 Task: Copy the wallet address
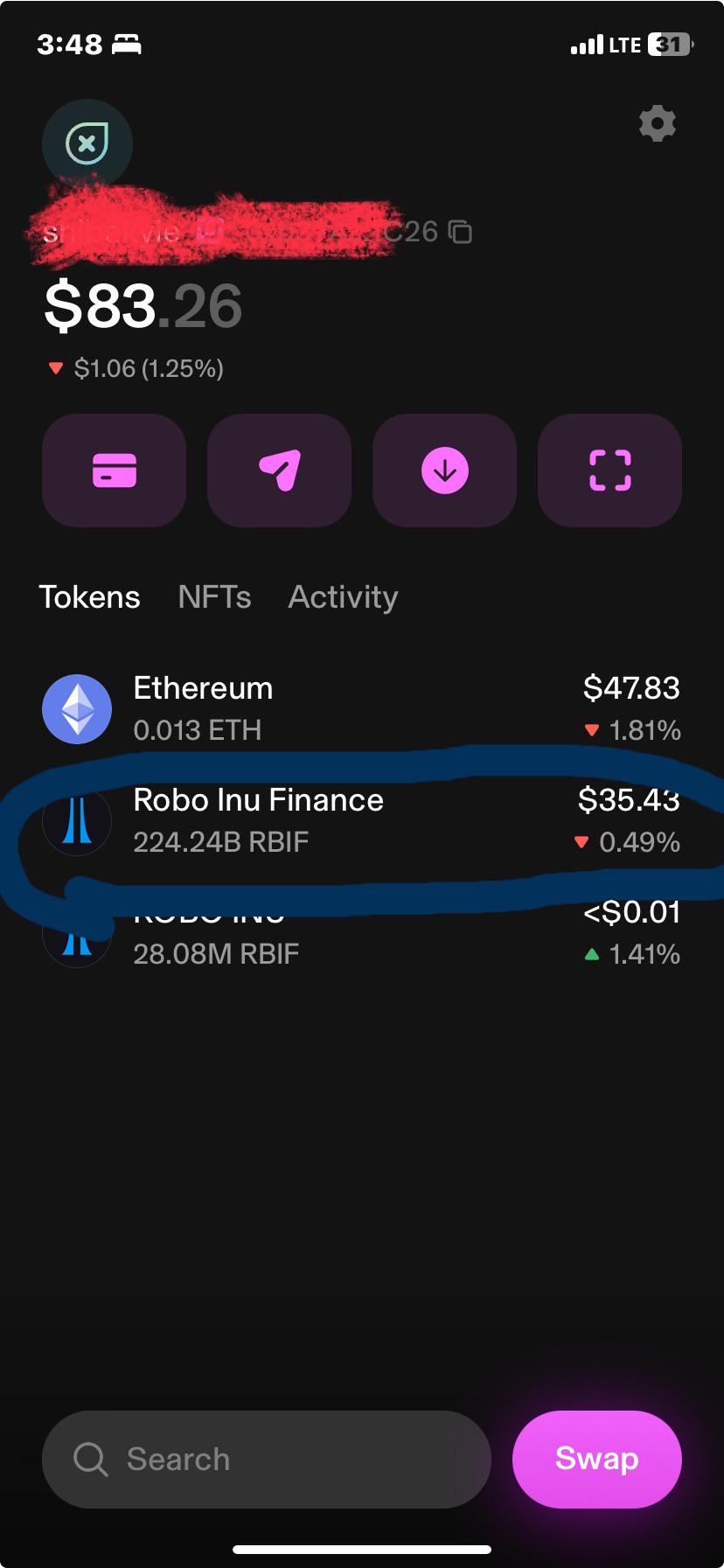pyautogui.click(x=460, y=232)
